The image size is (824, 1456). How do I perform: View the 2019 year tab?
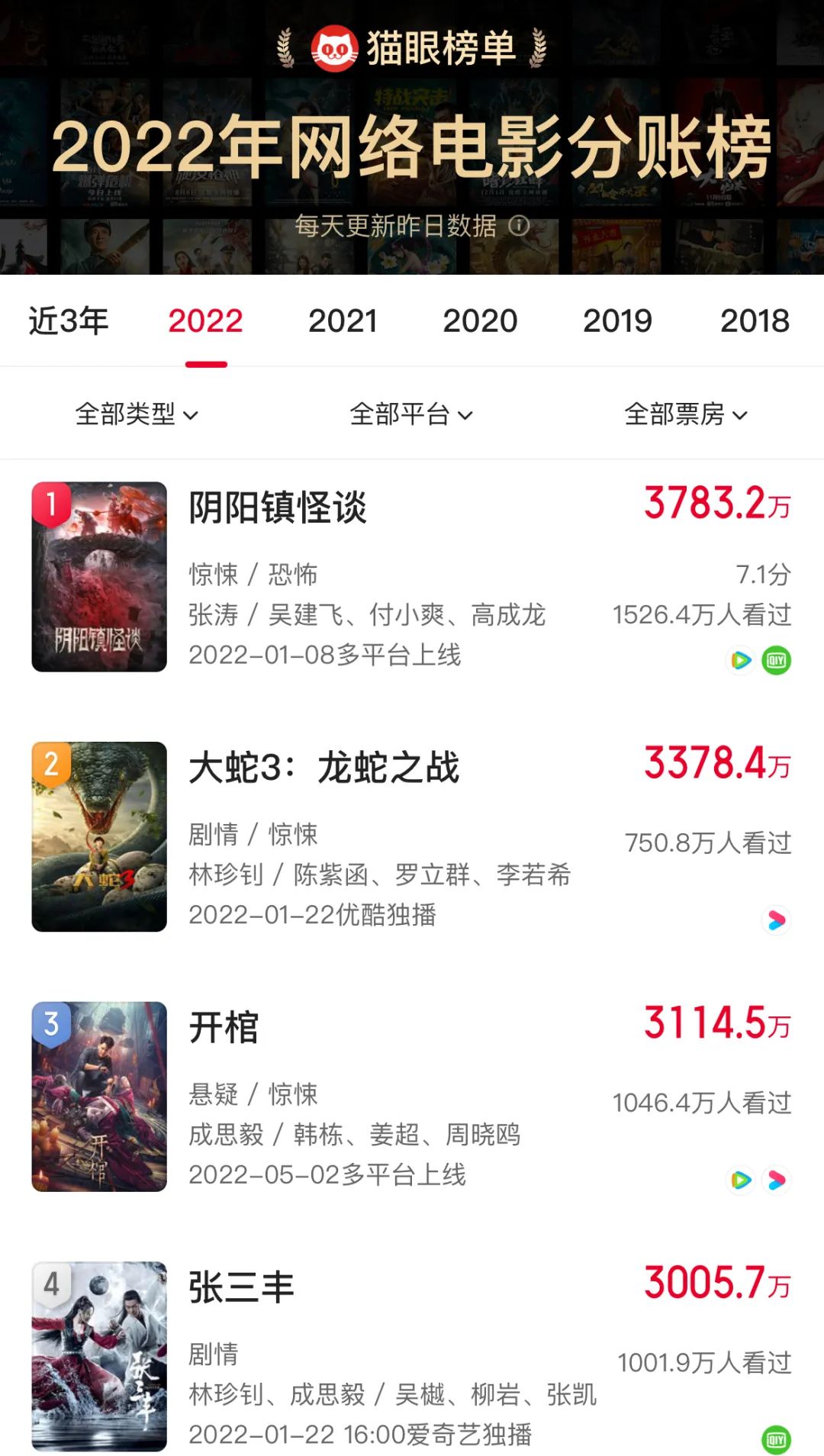[617, 321]
